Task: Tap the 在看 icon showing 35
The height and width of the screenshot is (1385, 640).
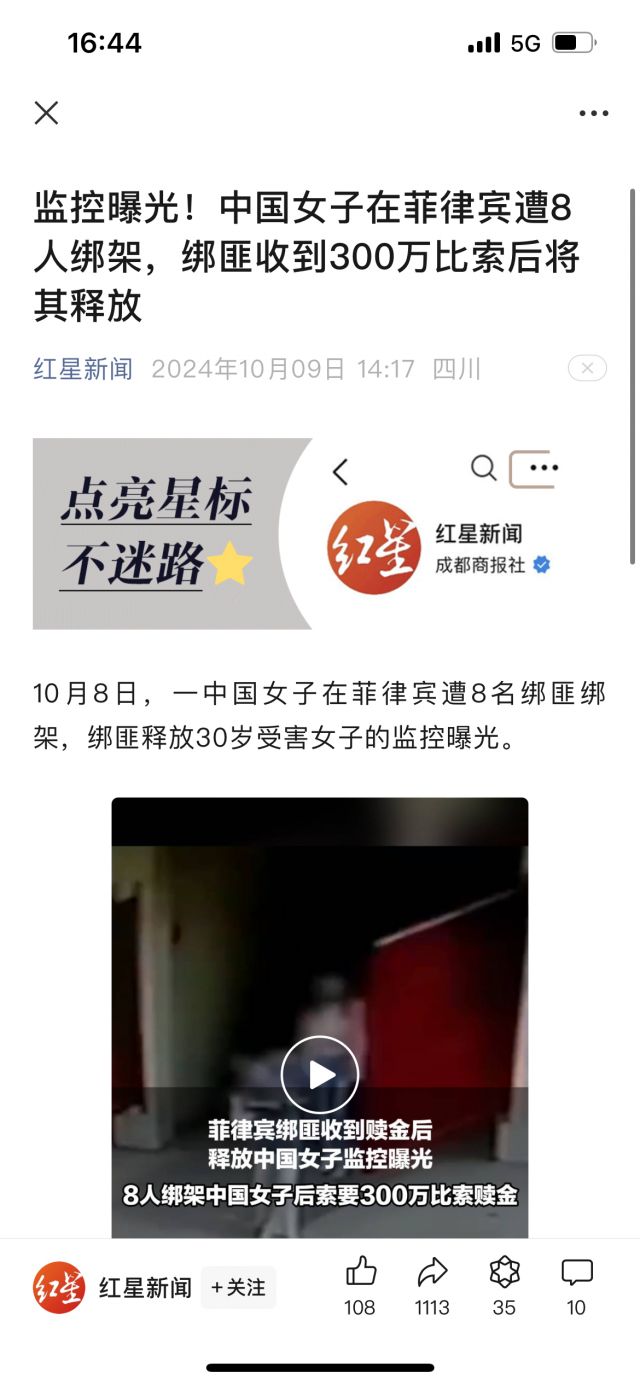Action: pyautogui.click(x=504, y=1273)
